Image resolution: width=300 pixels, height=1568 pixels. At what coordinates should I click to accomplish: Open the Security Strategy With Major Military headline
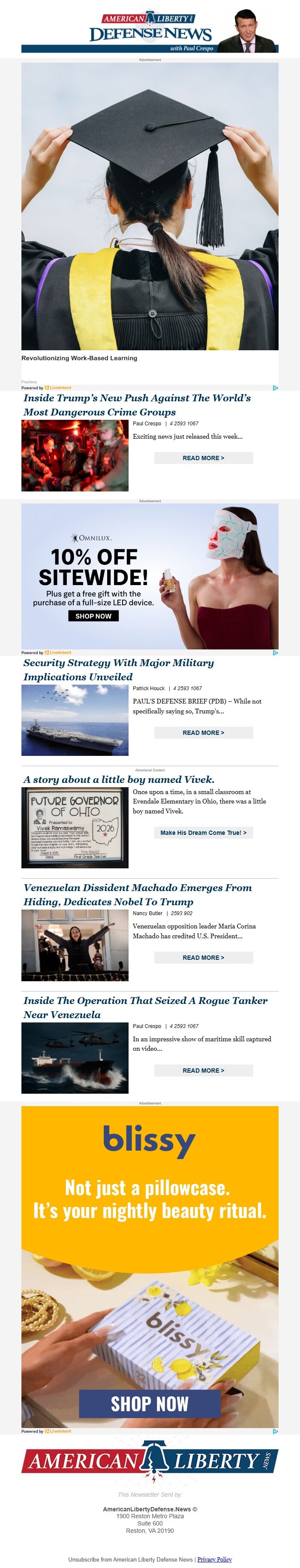[118, 669]
